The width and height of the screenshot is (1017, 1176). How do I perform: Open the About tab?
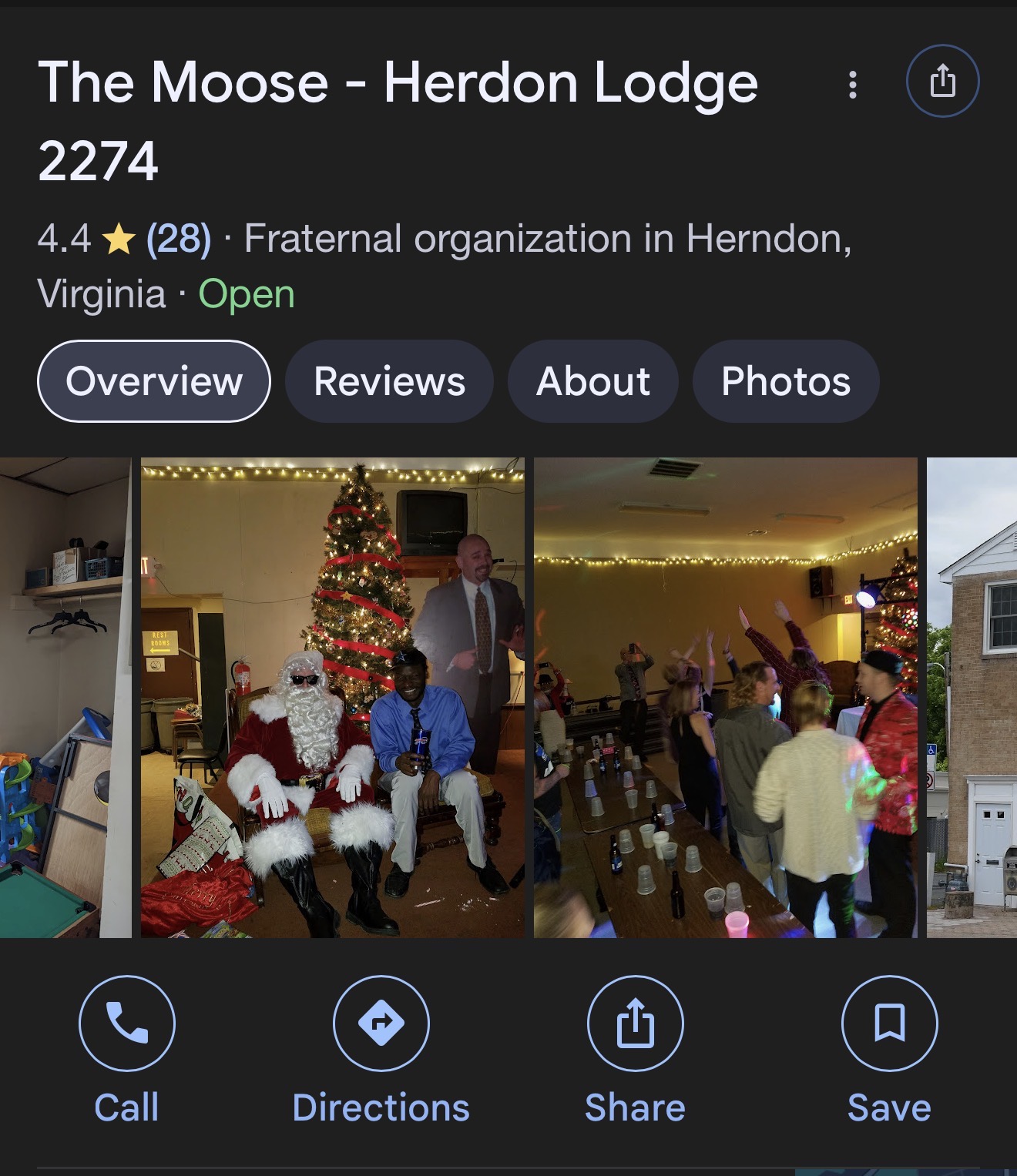[592, 380]
